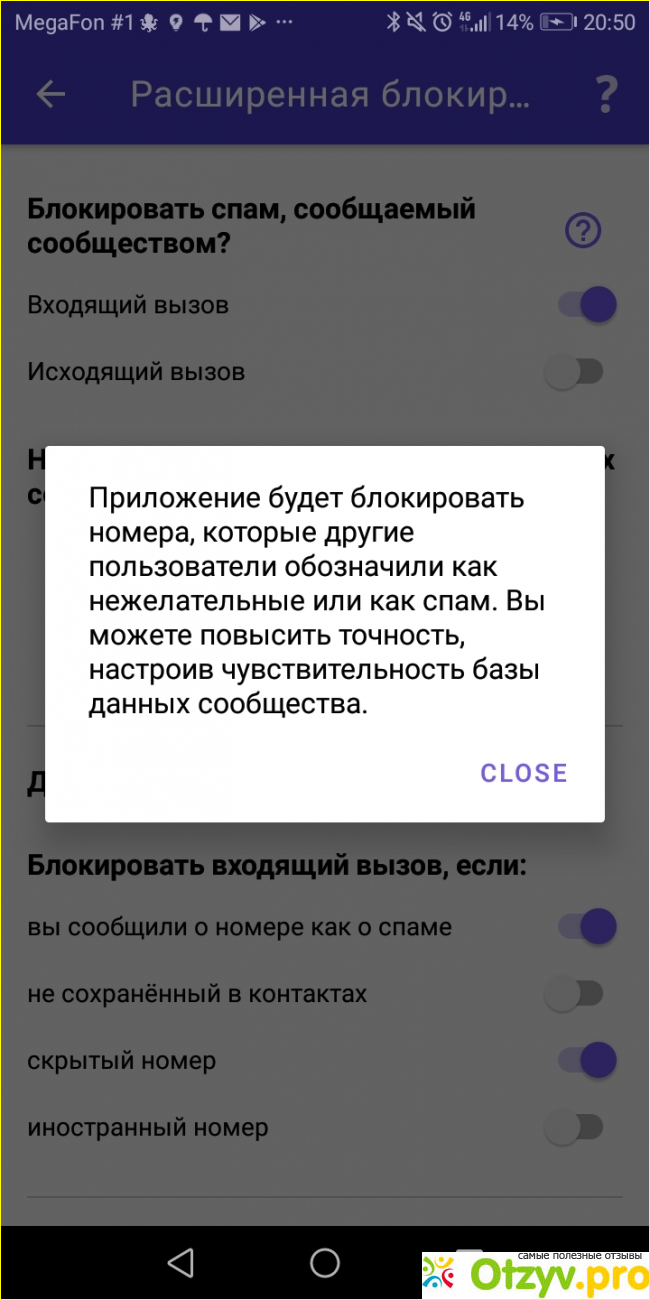The height and width of the screenshot is (1300, 650).
Task: Open info about community spam blocking
Action: coord(583,231)
